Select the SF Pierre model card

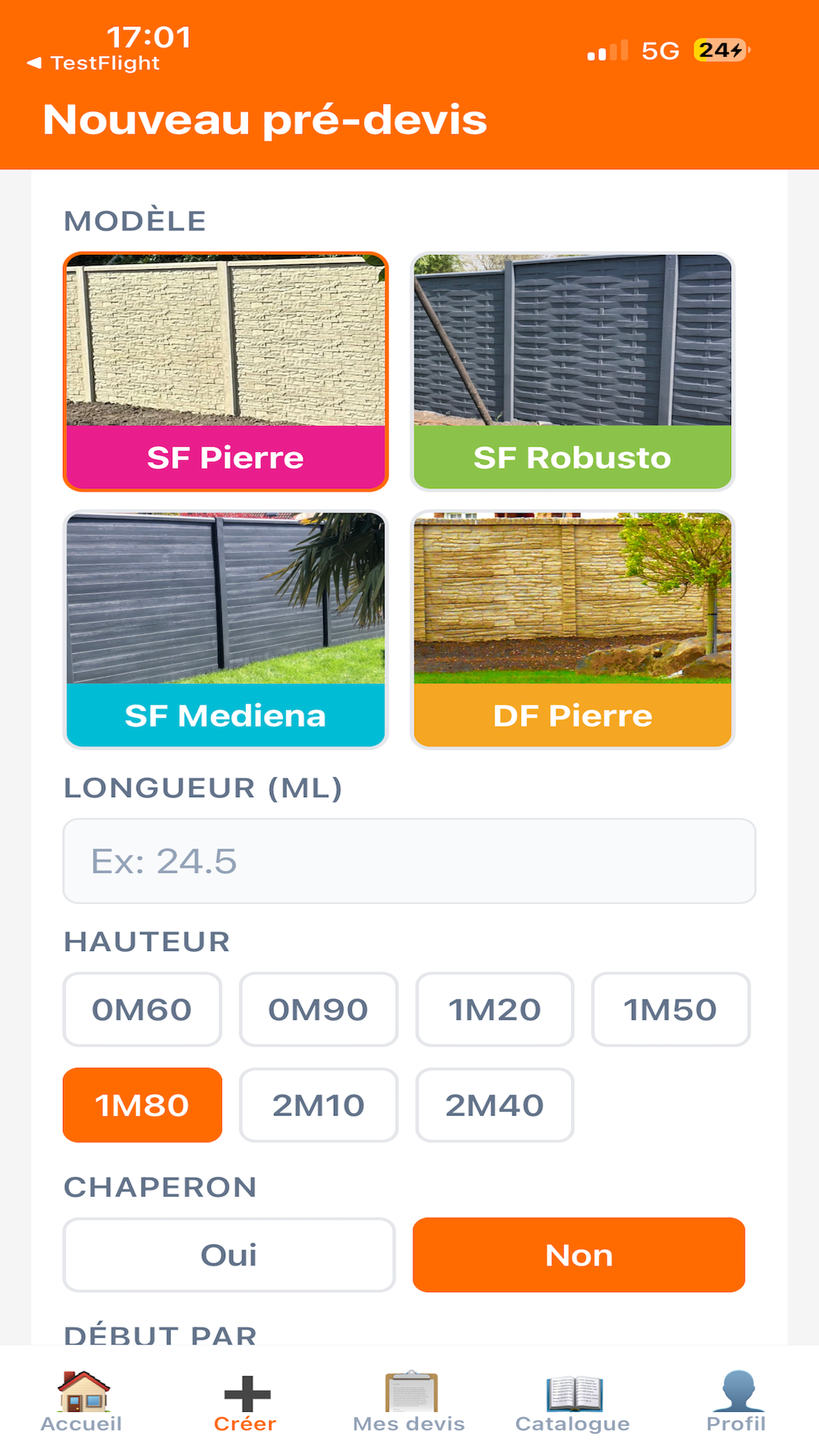225,372
